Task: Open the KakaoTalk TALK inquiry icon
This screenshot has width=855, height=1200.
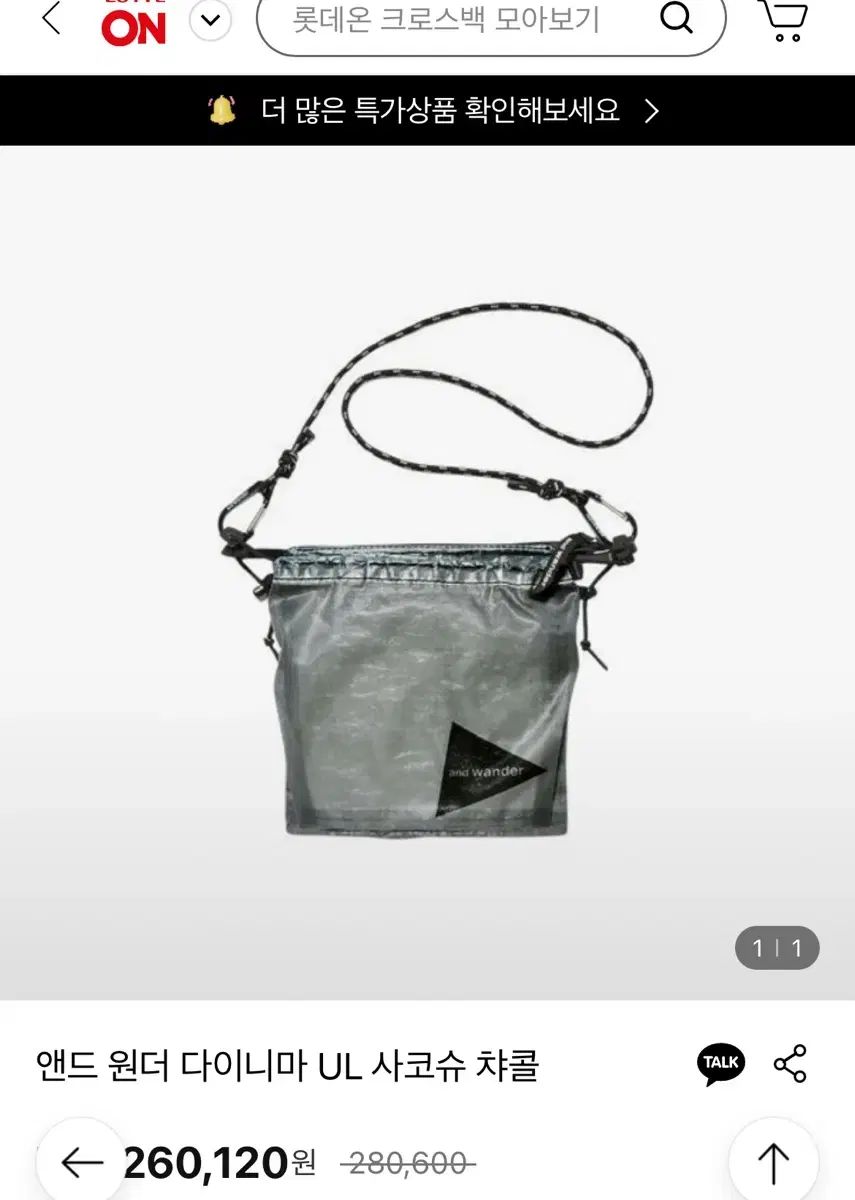Action: pos(721,1064)
